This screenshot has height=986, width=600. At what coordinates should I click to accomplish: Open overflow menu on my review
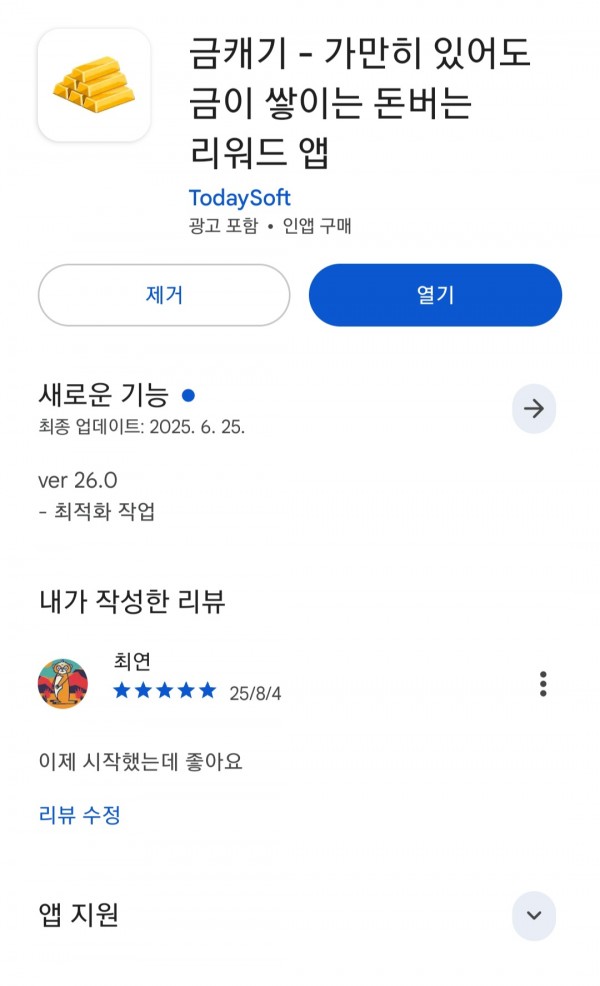pos(543,684)
